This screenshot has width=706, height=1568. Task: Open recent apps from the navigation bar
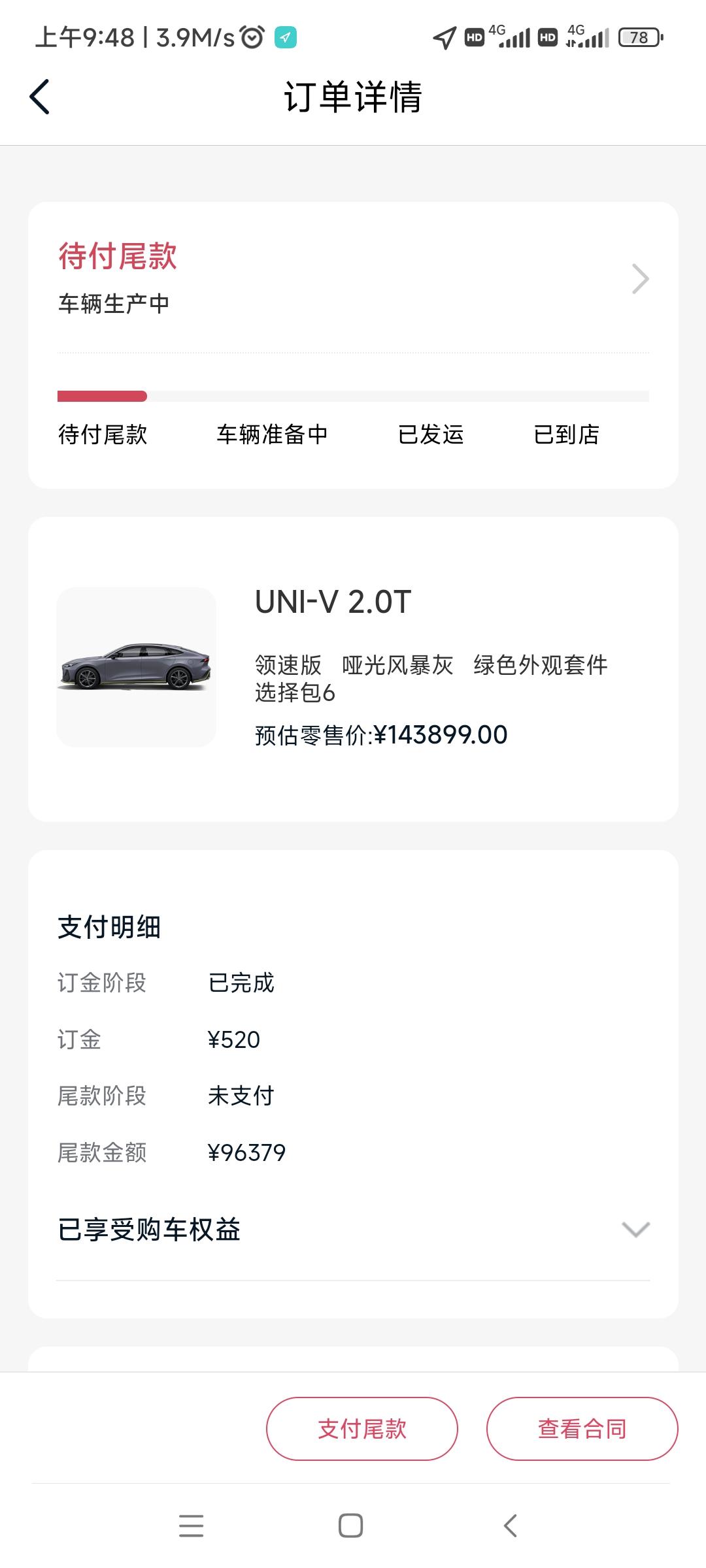tap(191, 1526)
